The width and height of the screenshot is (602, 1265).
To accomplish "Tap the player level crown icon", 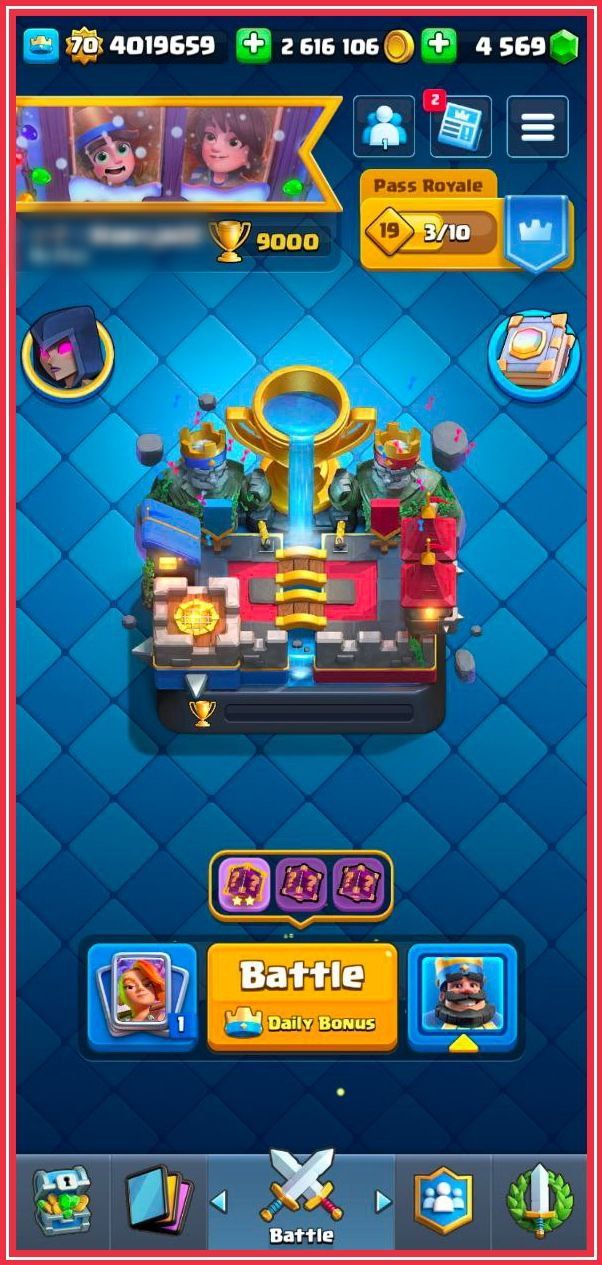I will (x=42, y=45).
